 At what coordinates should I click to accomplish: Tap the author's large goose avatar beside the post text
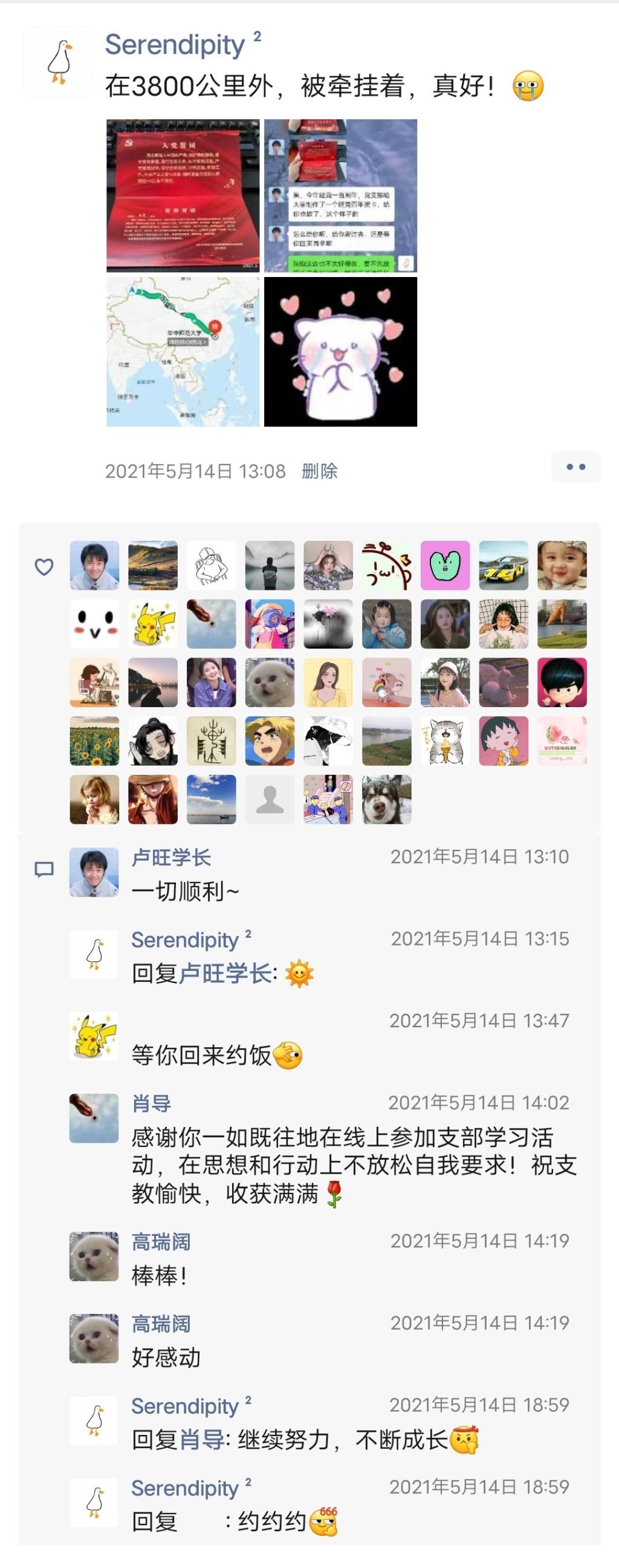(x=59, y=62)
